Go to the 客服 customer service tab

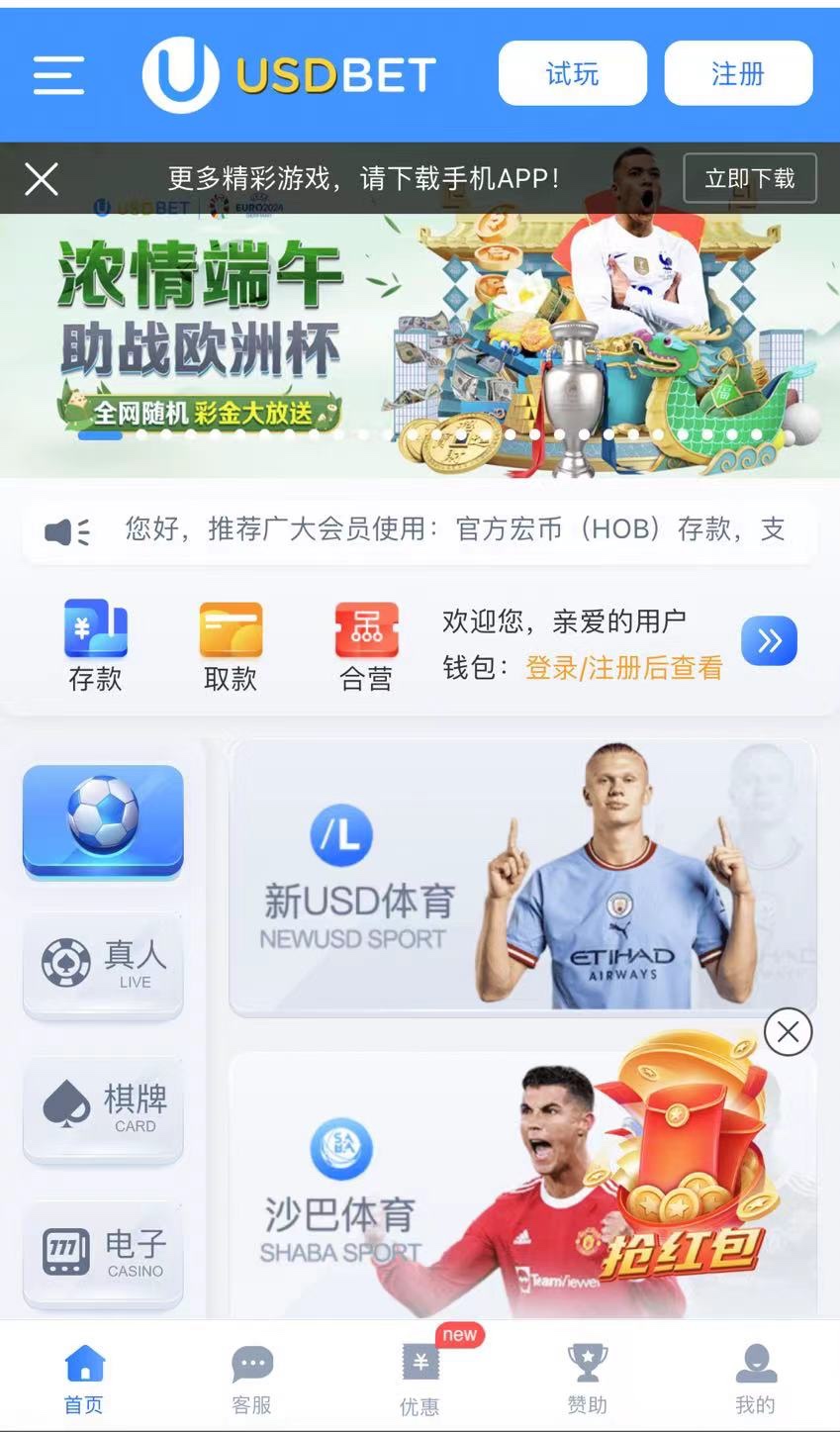click(251, 1379)
